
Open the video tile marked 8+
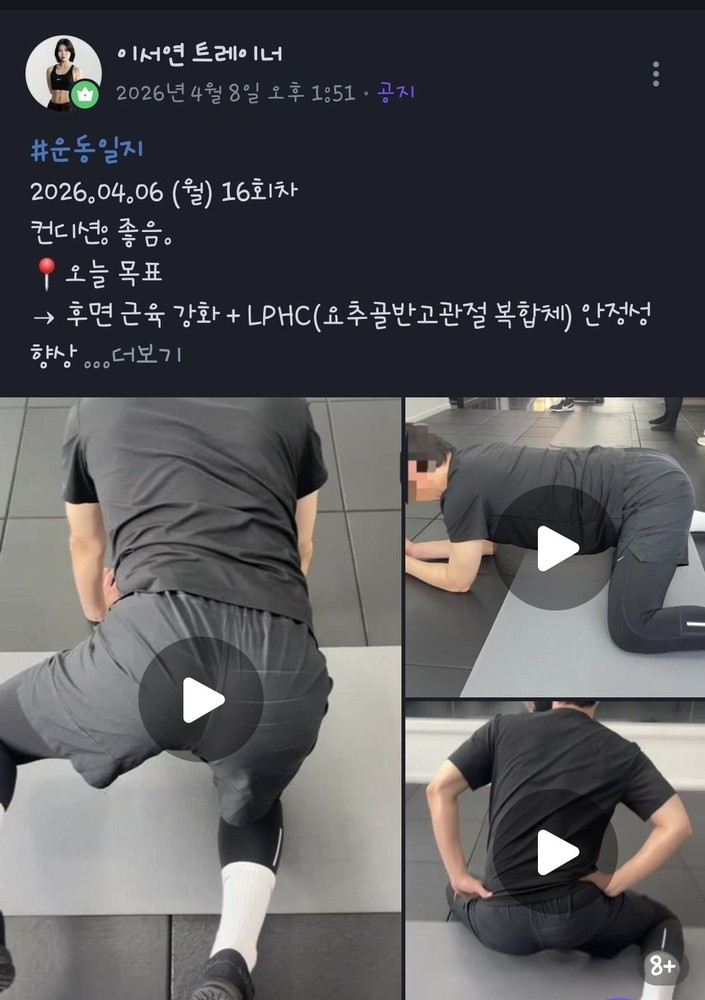pos(556,852)
